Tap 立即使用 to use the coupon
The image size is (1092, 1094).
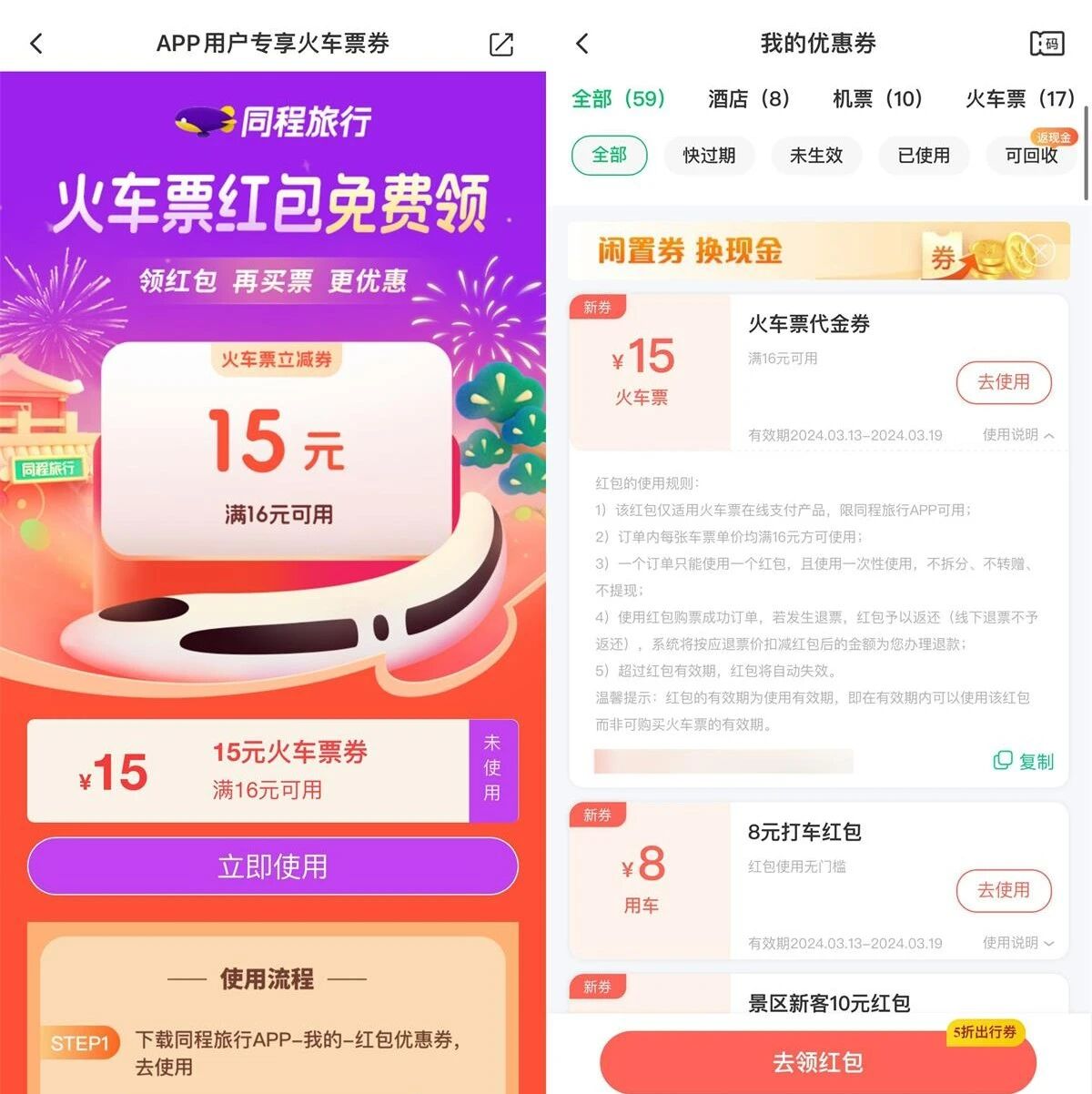coord(272,866)
